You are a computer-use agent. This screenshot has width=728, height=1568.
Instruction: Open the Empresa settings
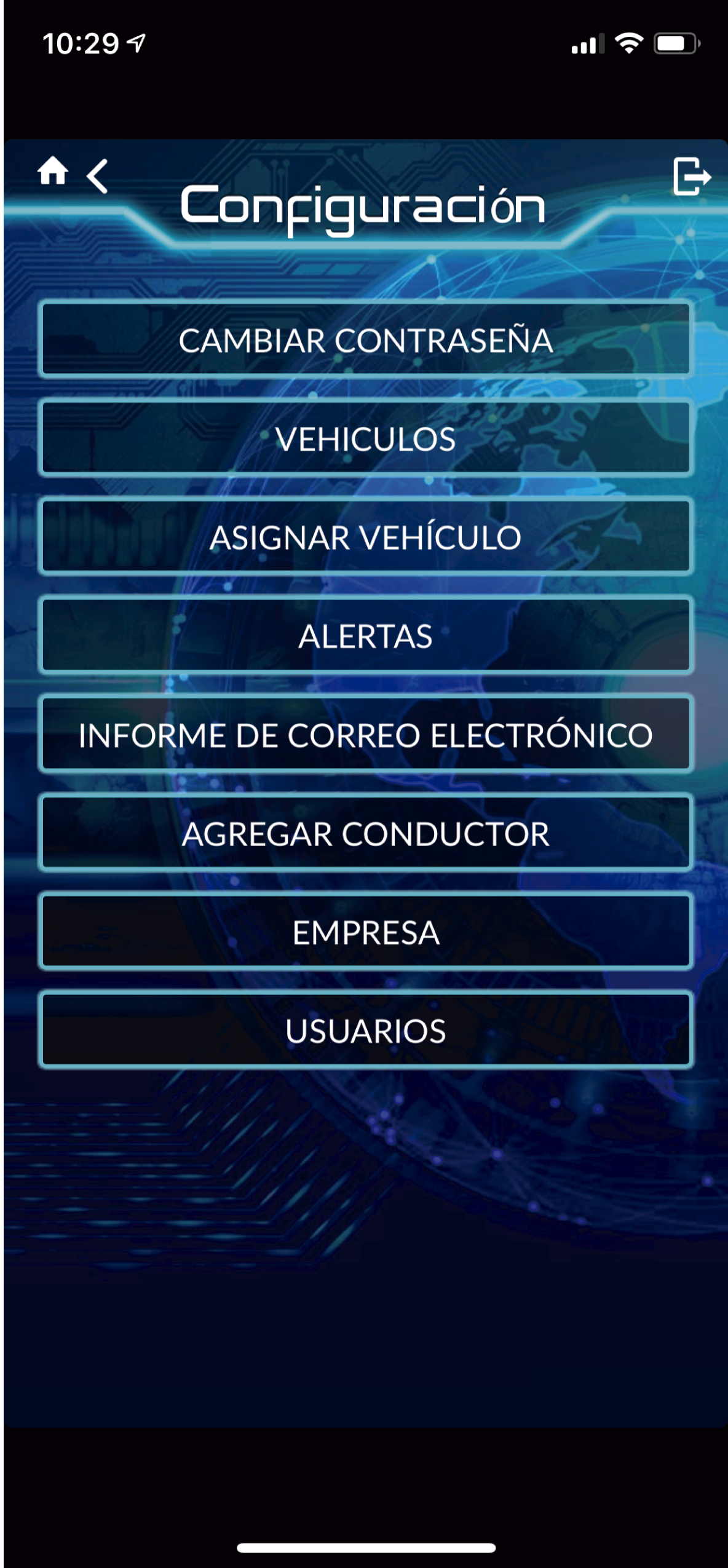tap(366, 932)
